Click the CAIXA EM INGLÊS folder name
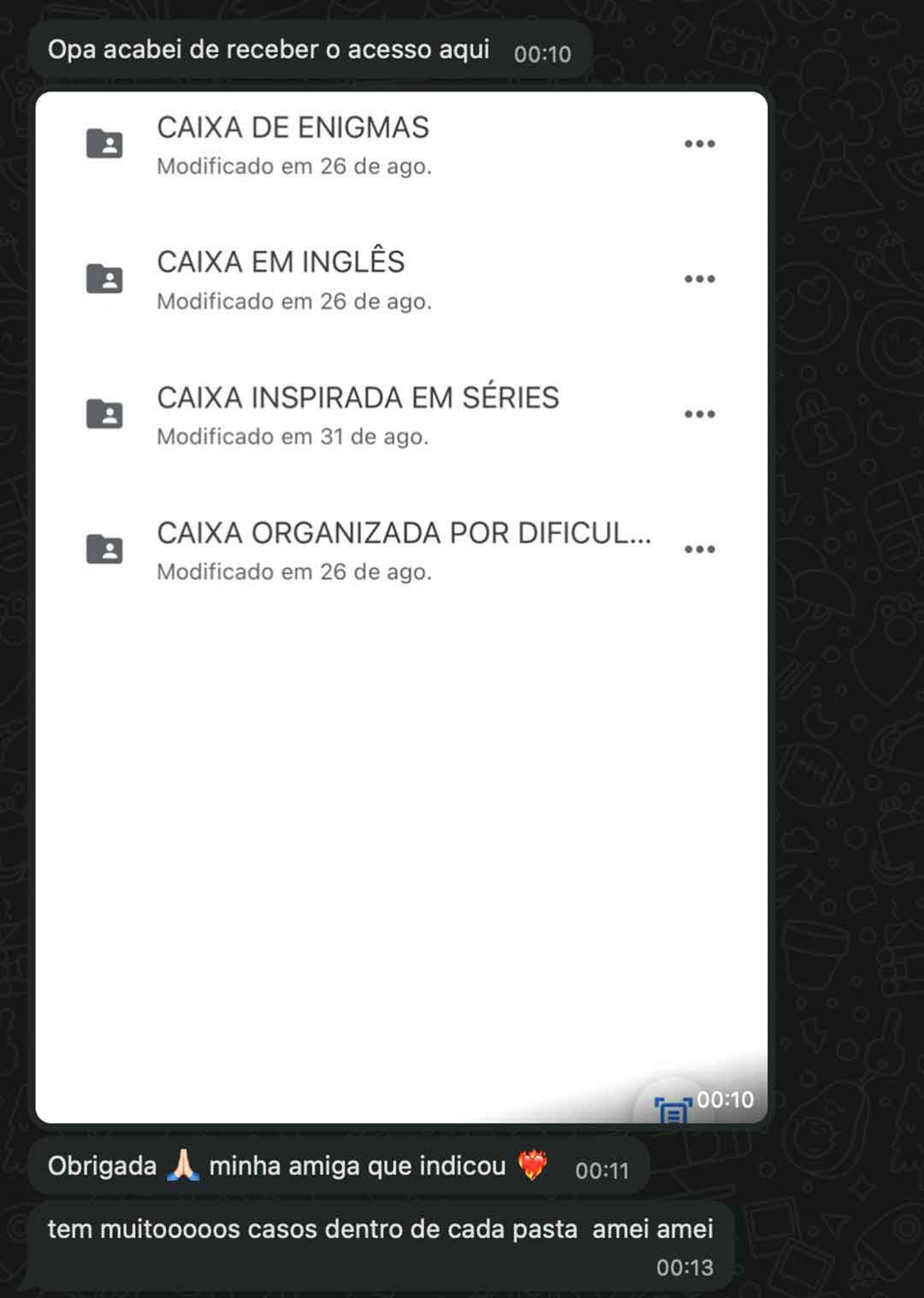Viewport: 924px width, 1298px height. [281, 262]
